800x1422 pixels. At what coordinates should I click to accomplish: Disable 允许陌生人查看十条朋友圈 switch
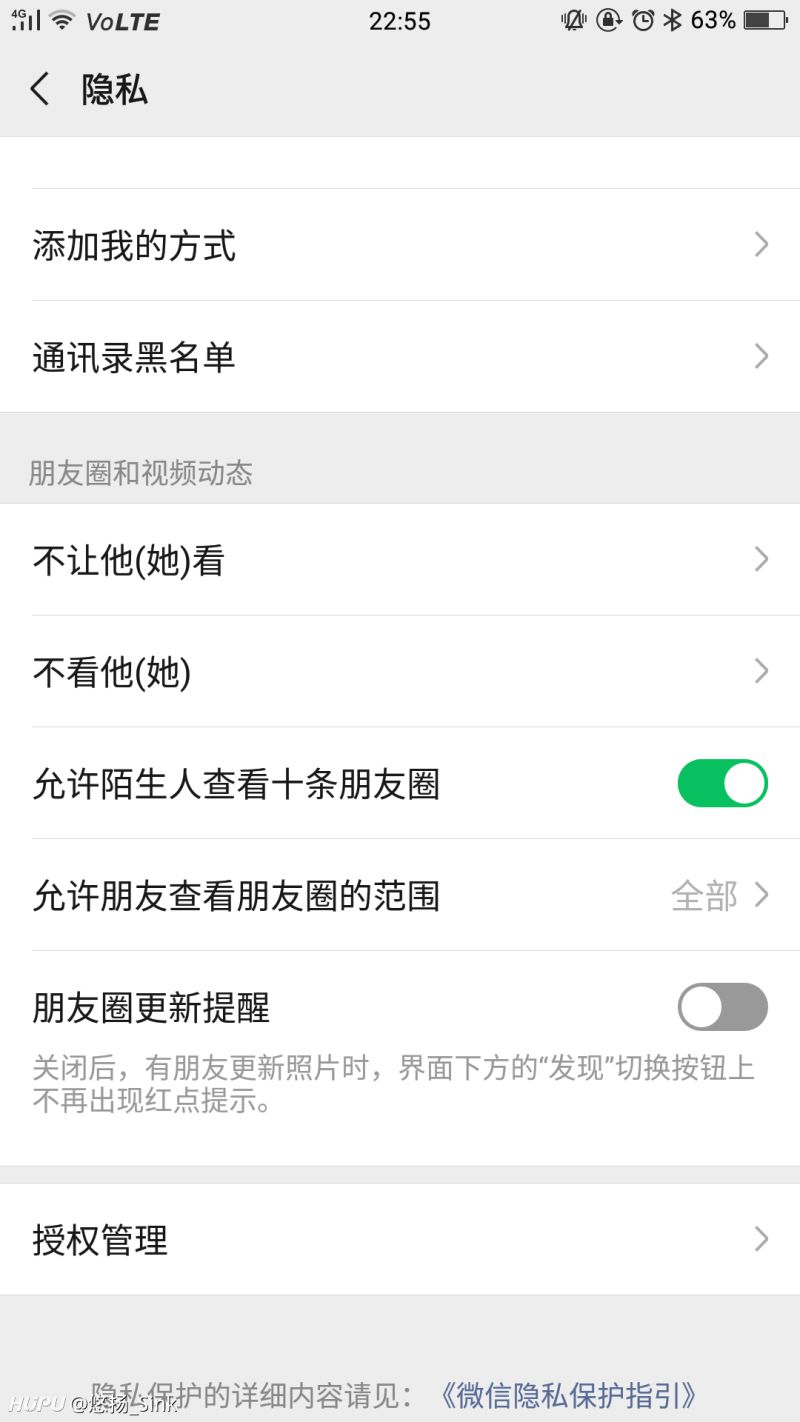(x=722, y=783)
